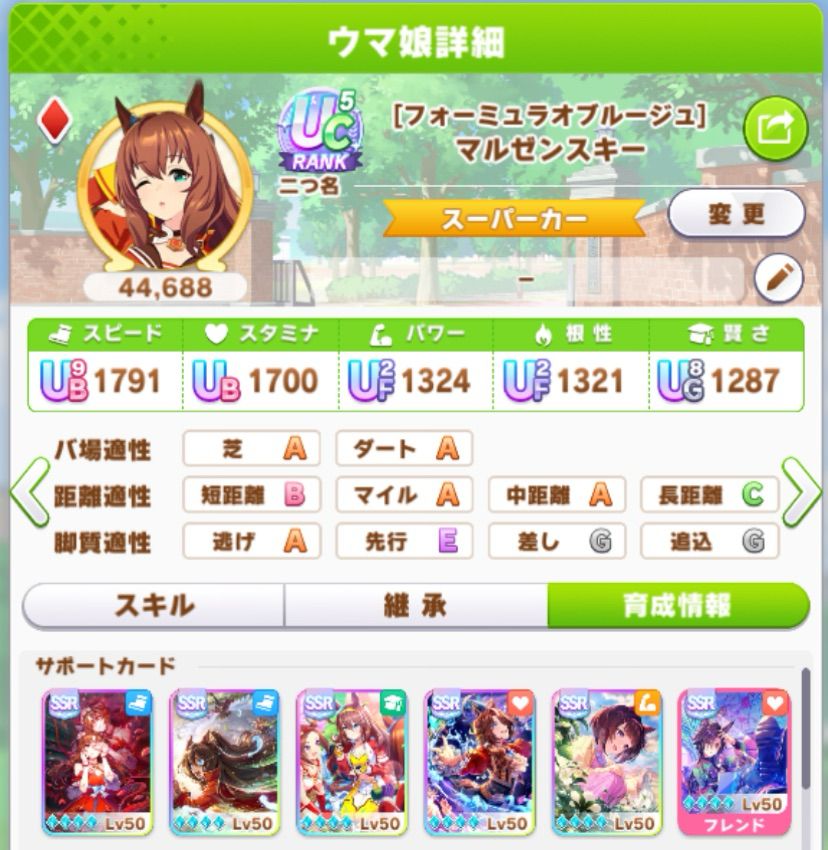
Task: Open the pencil edit memo icon
Action: (x=778, y=279)
